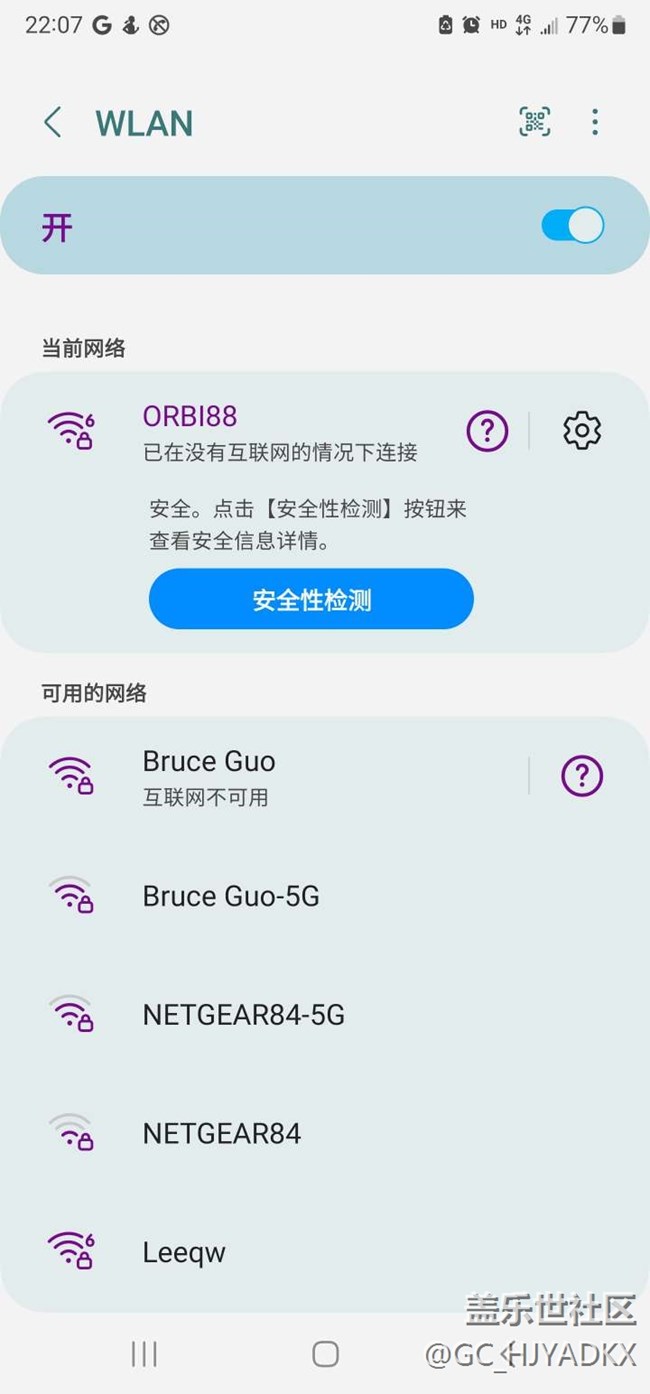Screen dimensions: 650x1394
Task: Open ORBI88 network settings gear
Action: (x=582, y=431)
